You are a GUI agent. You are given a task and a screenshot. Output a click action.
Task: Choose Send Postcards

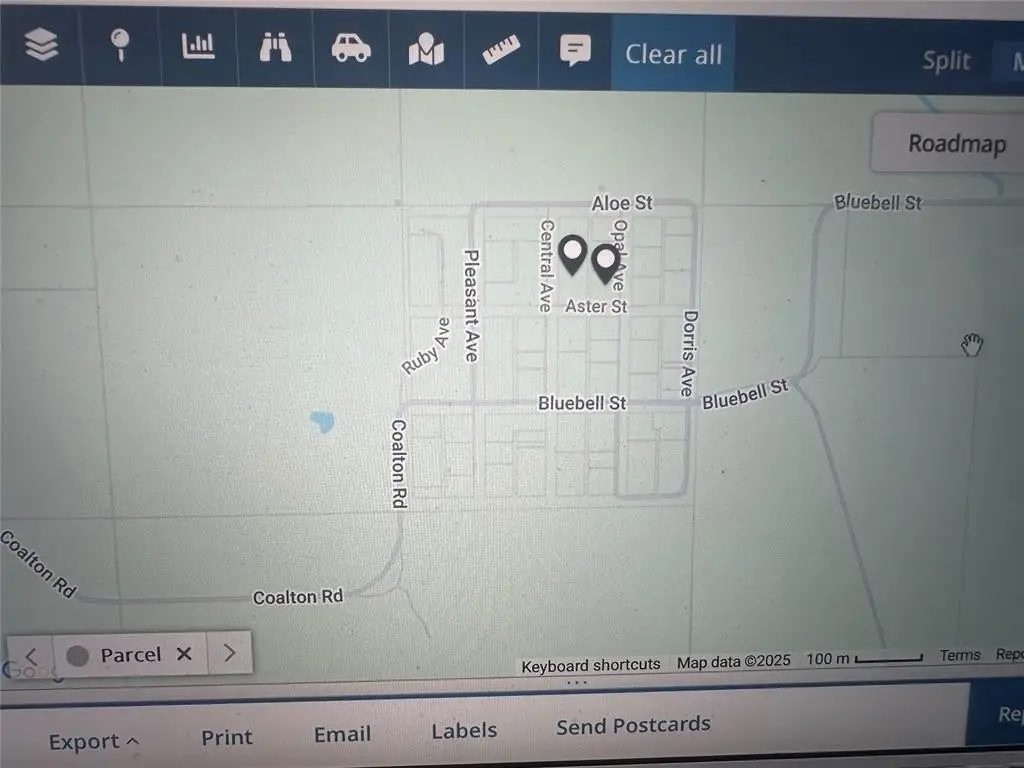click(x=633, y=725)
